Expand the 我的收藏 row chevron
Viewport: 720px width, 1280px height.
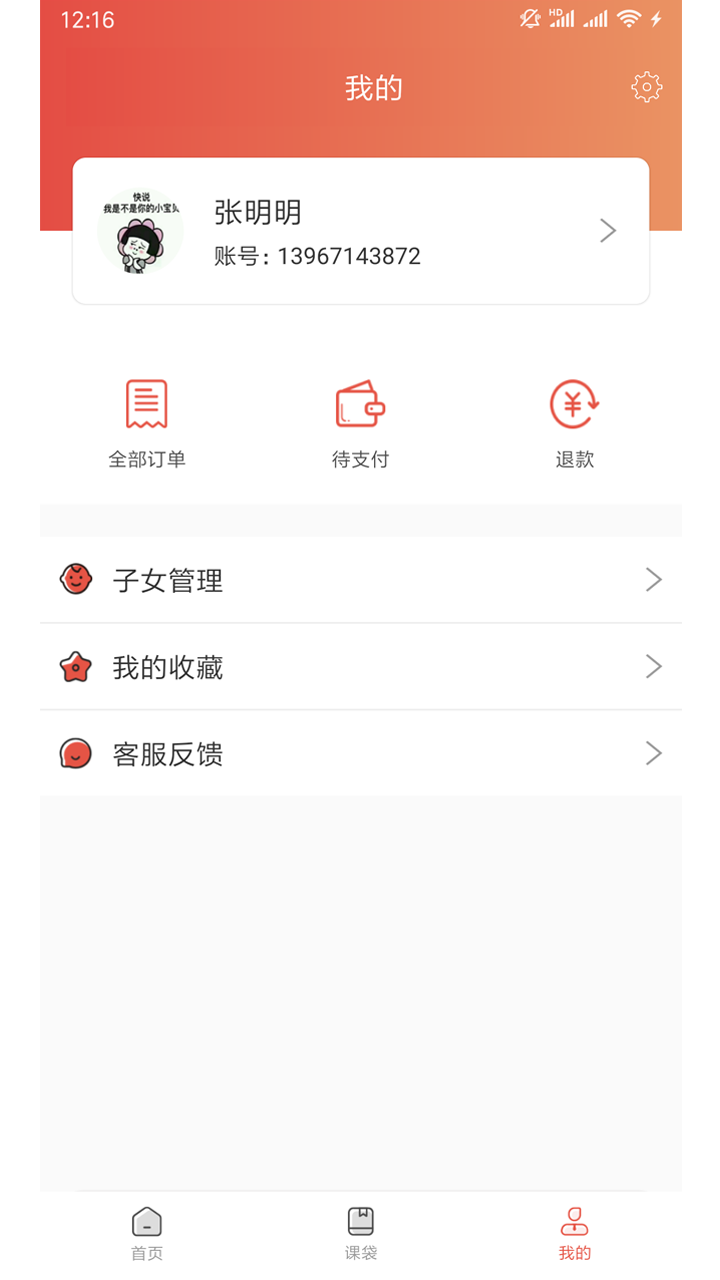tap(653, 667)
